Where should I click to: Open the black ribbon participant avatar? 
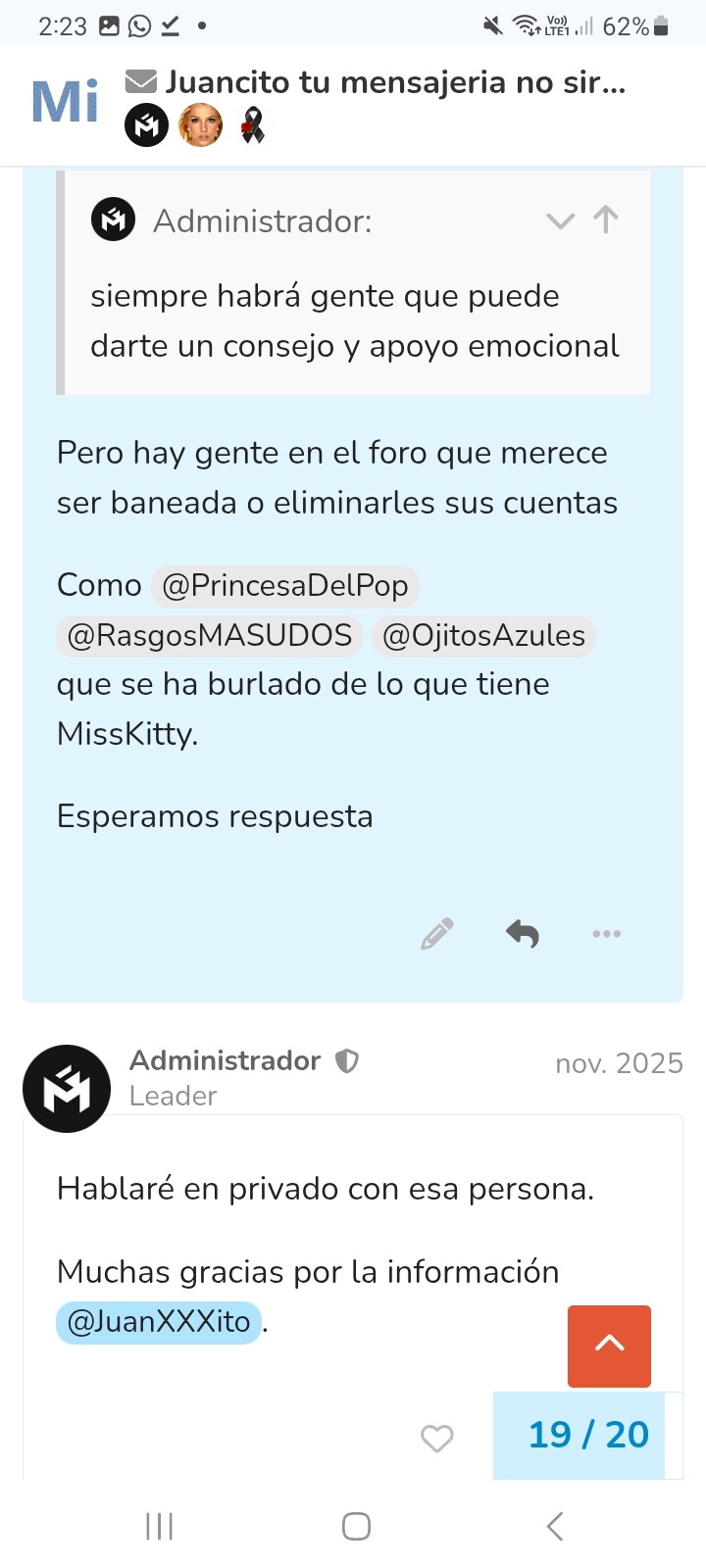(x=253, y=125)
